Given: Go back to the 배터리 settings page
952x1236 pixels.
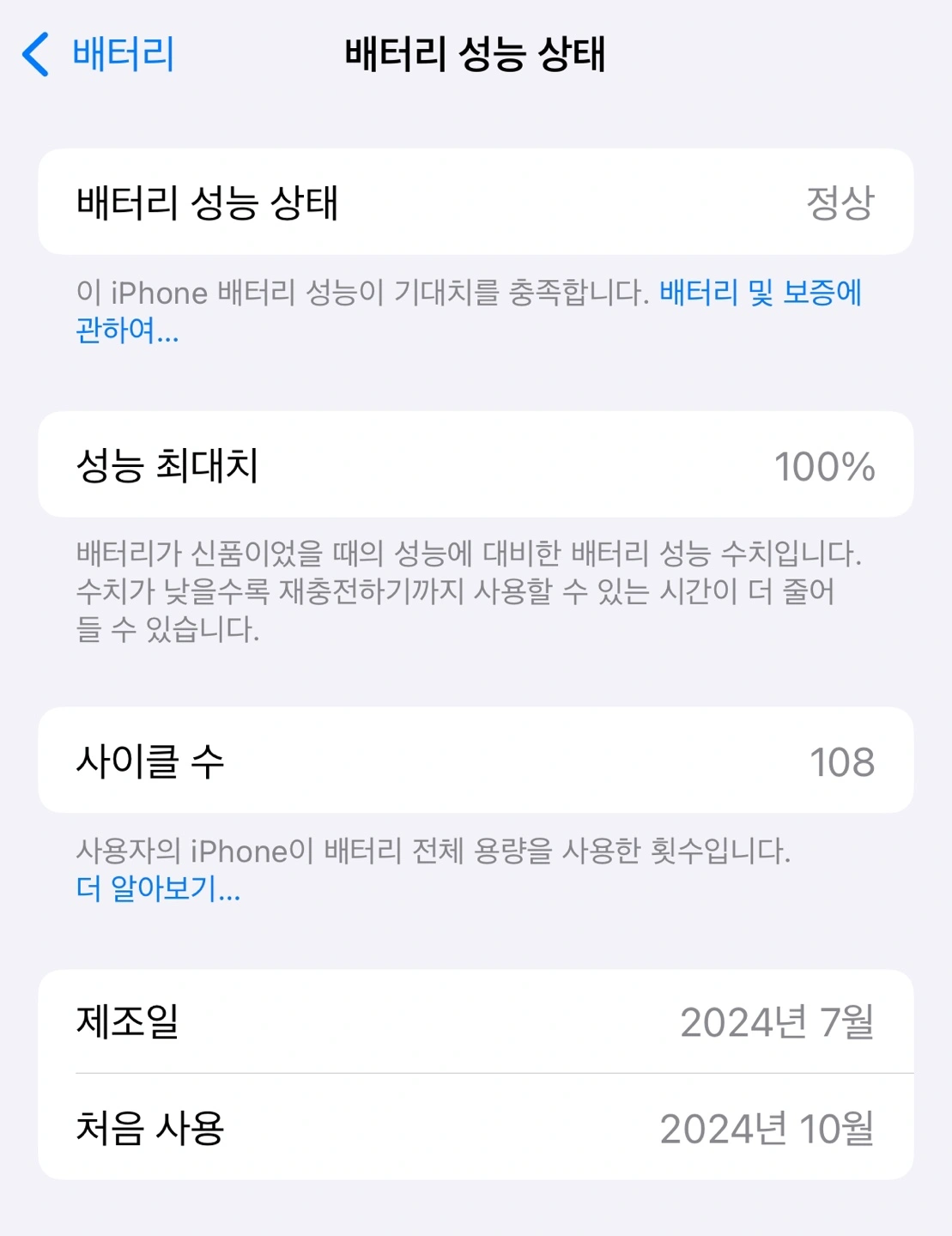Looking at the screenshot, I should tap(99, 55).
